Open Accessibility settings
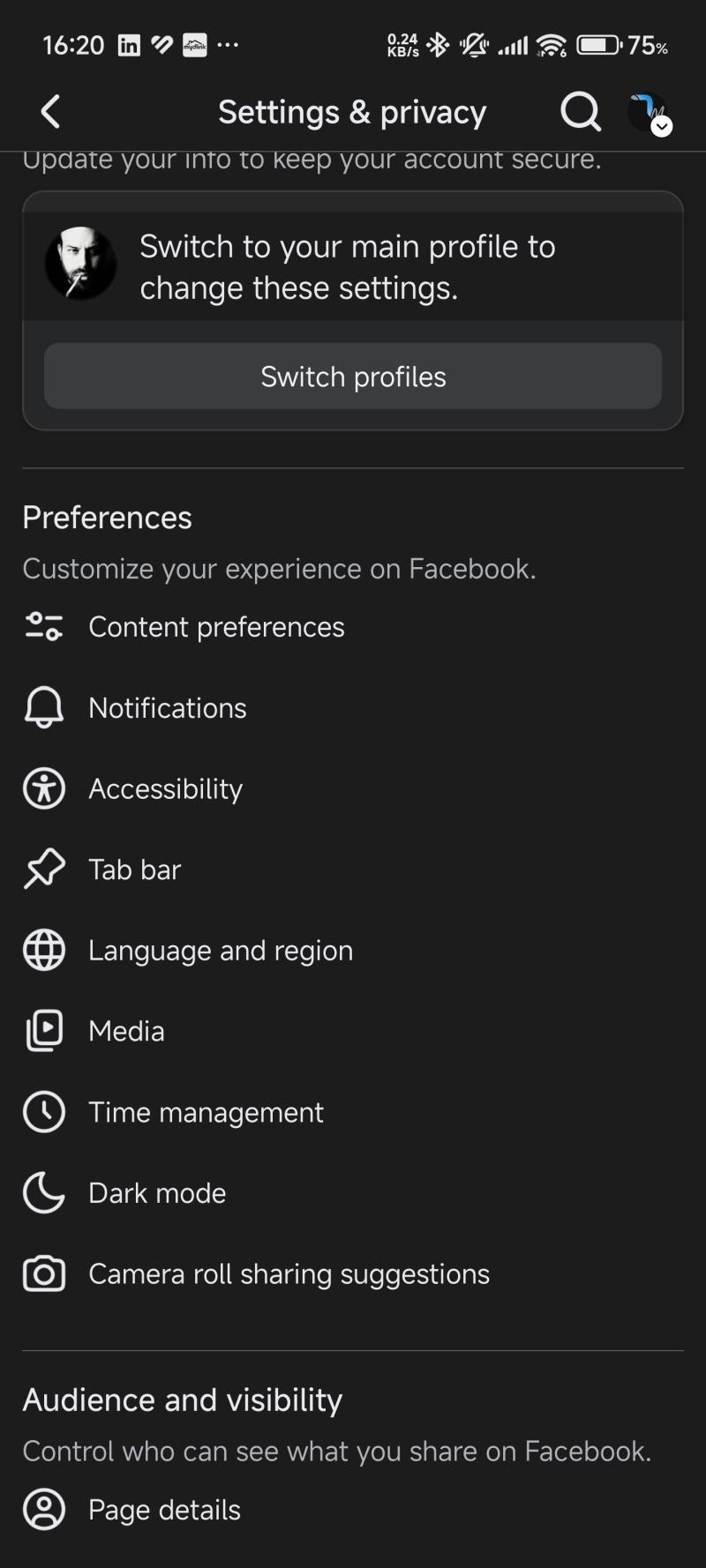The image size is (706, 1568). click(165, 789)
